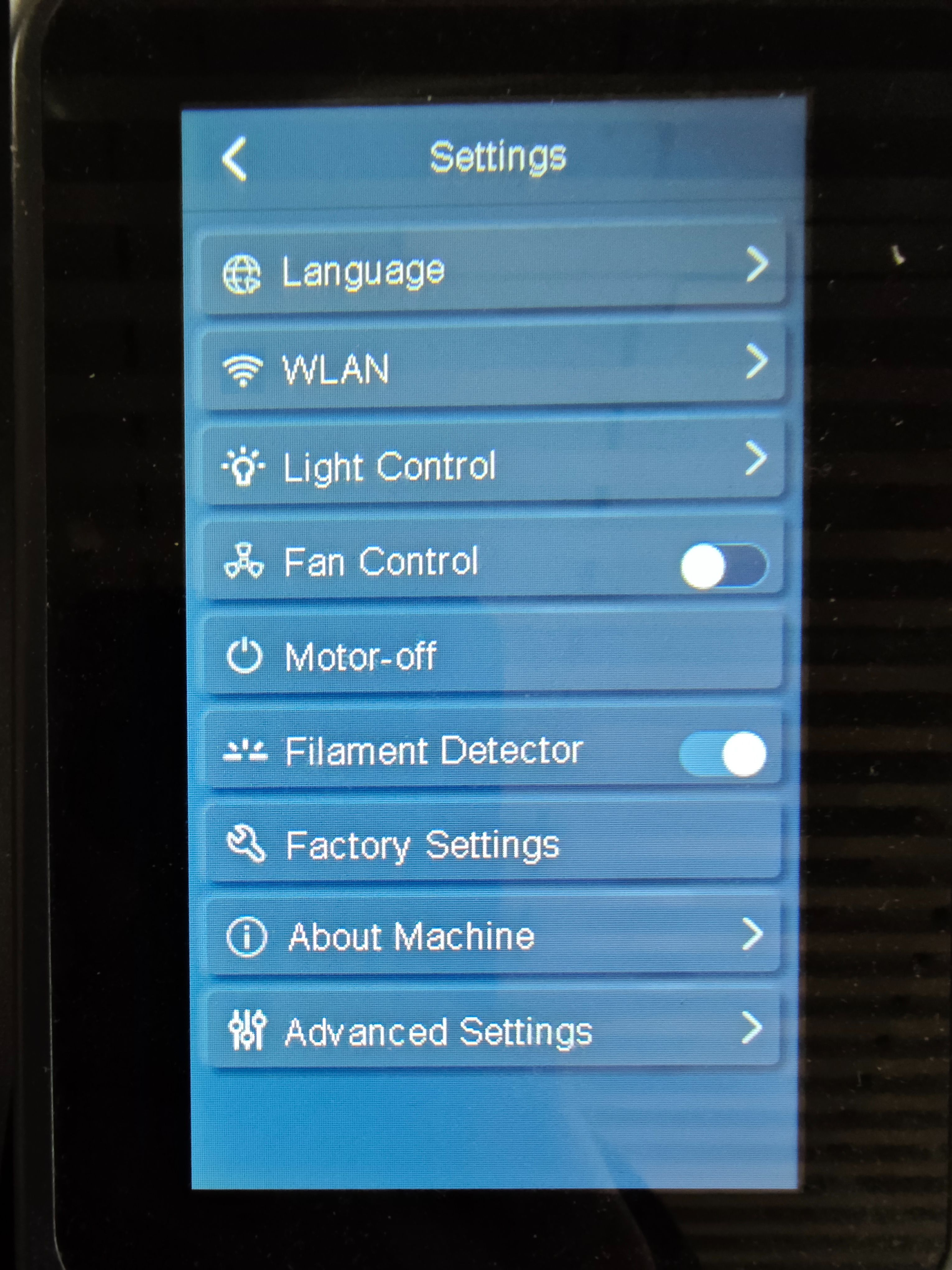Open the Language settings
This screenshot has width=952, height=1270.
[x=492, y=270]
